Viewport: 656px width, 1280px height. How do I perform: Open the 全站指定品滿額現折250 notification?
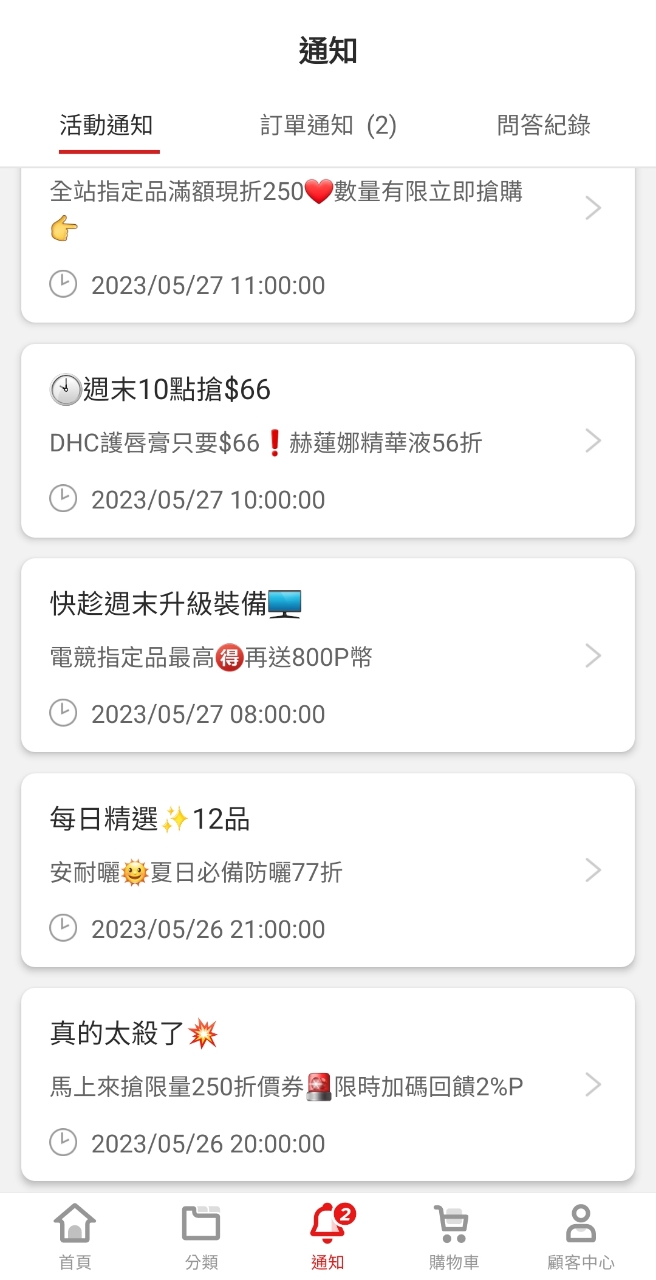(328, 244)
